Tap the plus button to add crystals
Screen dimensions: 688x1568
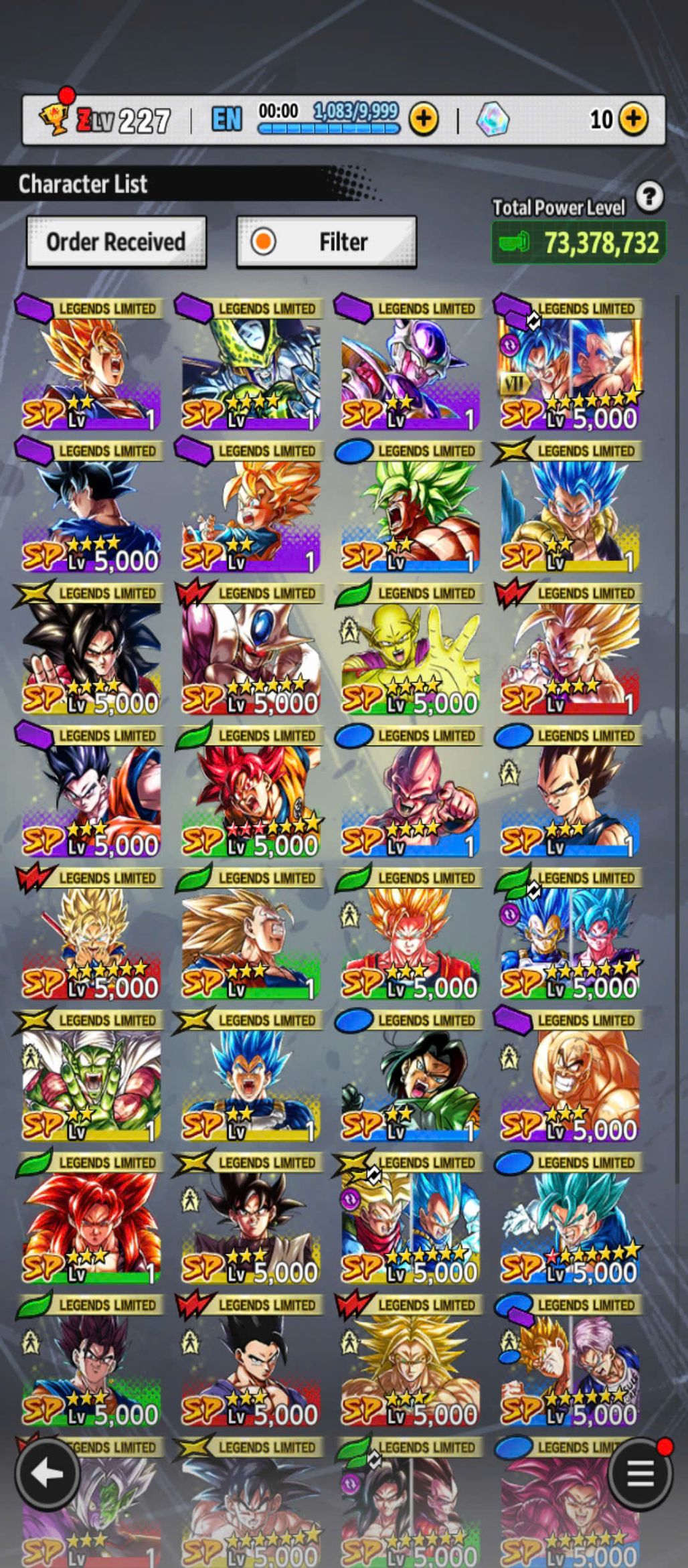tap(632, 119)
